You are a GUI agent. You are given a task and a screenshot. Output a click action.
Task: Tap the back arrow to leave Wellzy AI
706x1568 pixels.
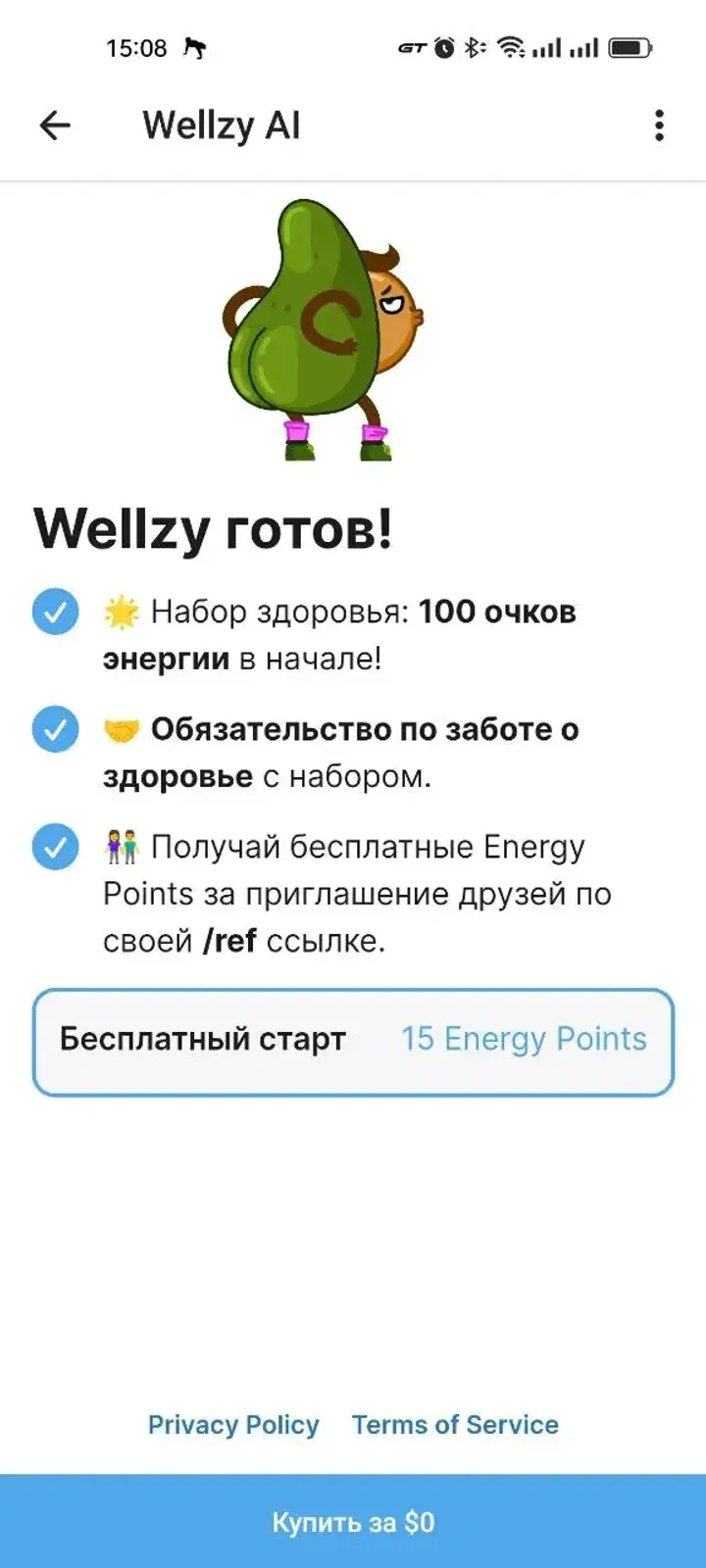coord(56,125)
